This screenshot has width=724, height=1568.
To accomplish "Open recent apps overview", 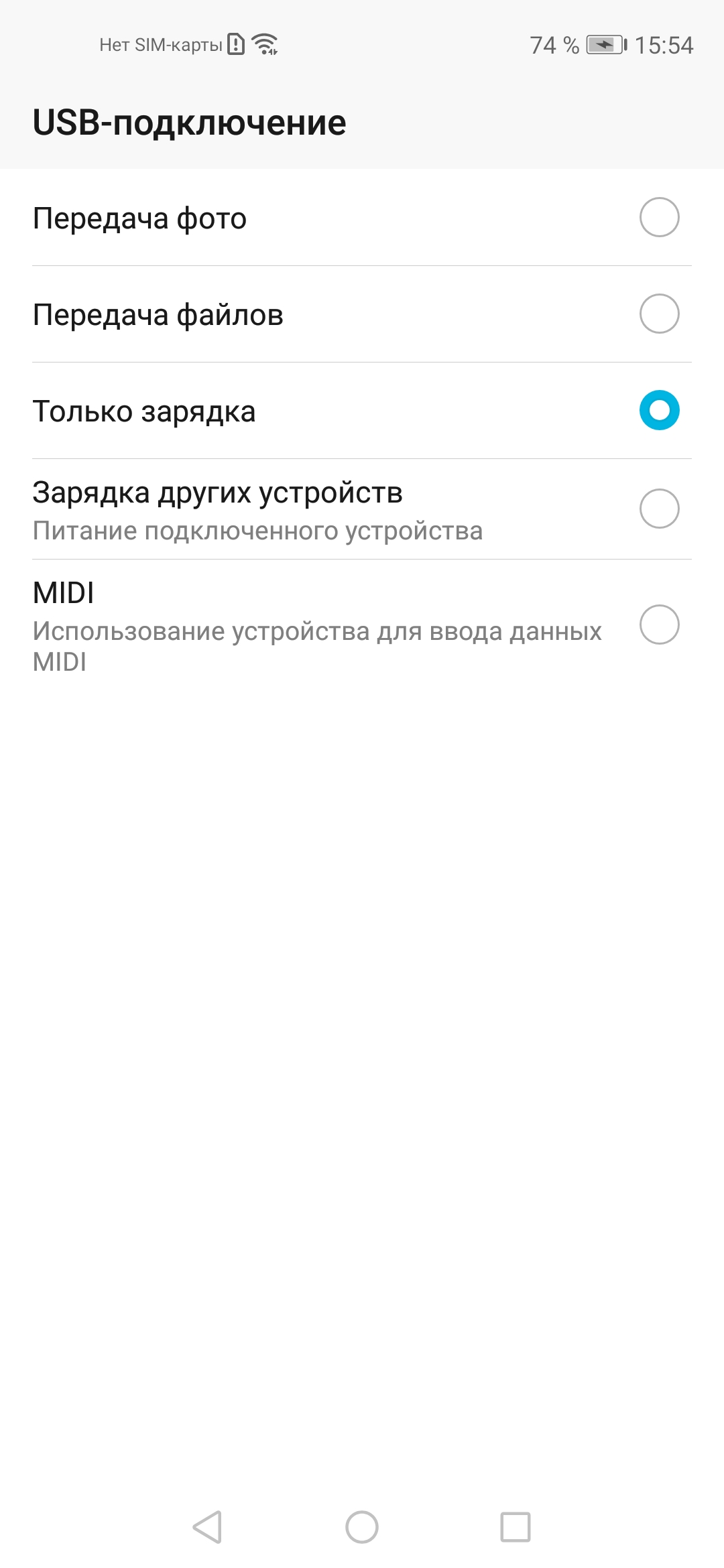I will (516, 1527).
